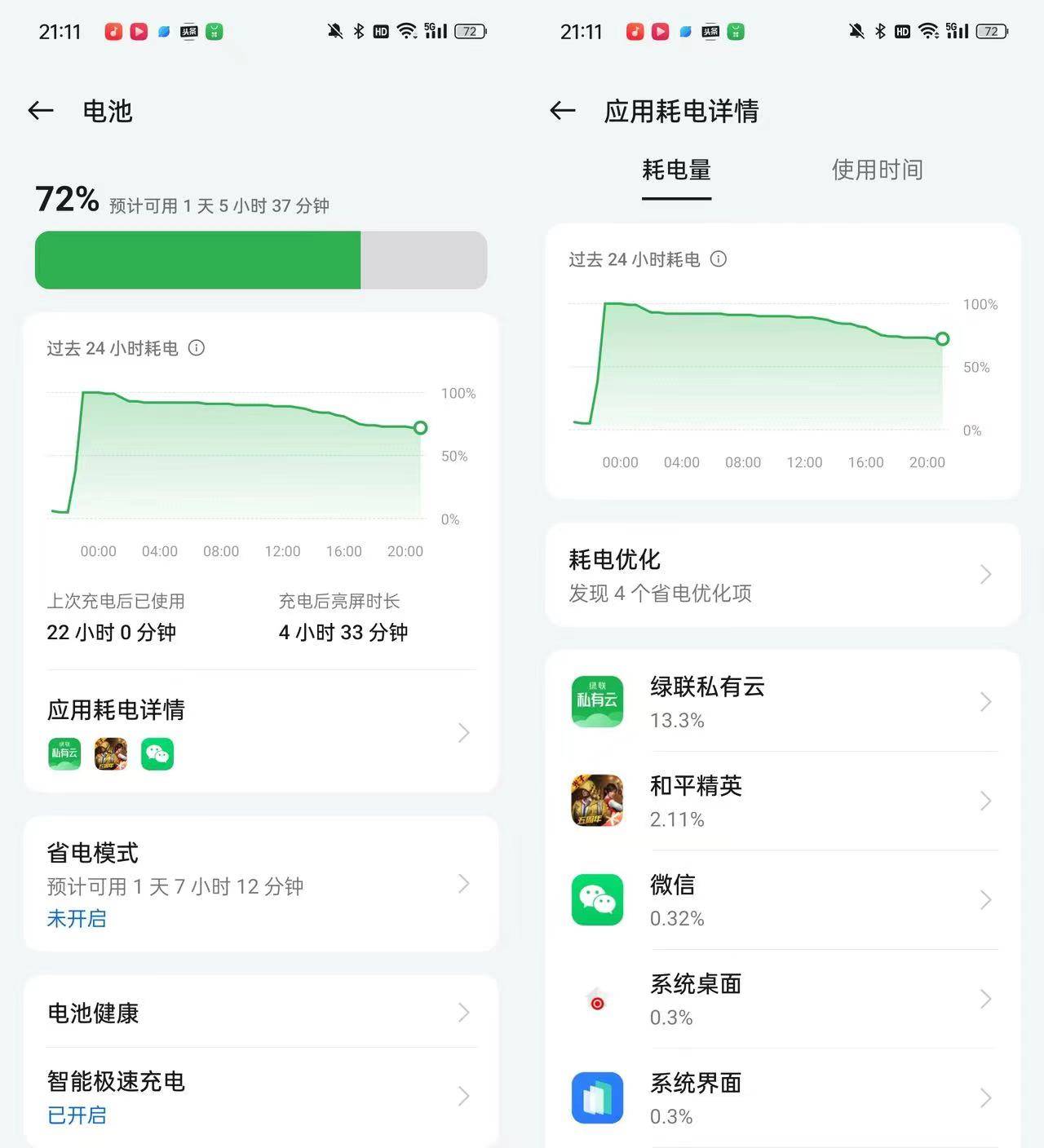This screenshot has width=1044, height=1148.
Task: Open the 应用耗电详情 row
Action: (261, 731)
